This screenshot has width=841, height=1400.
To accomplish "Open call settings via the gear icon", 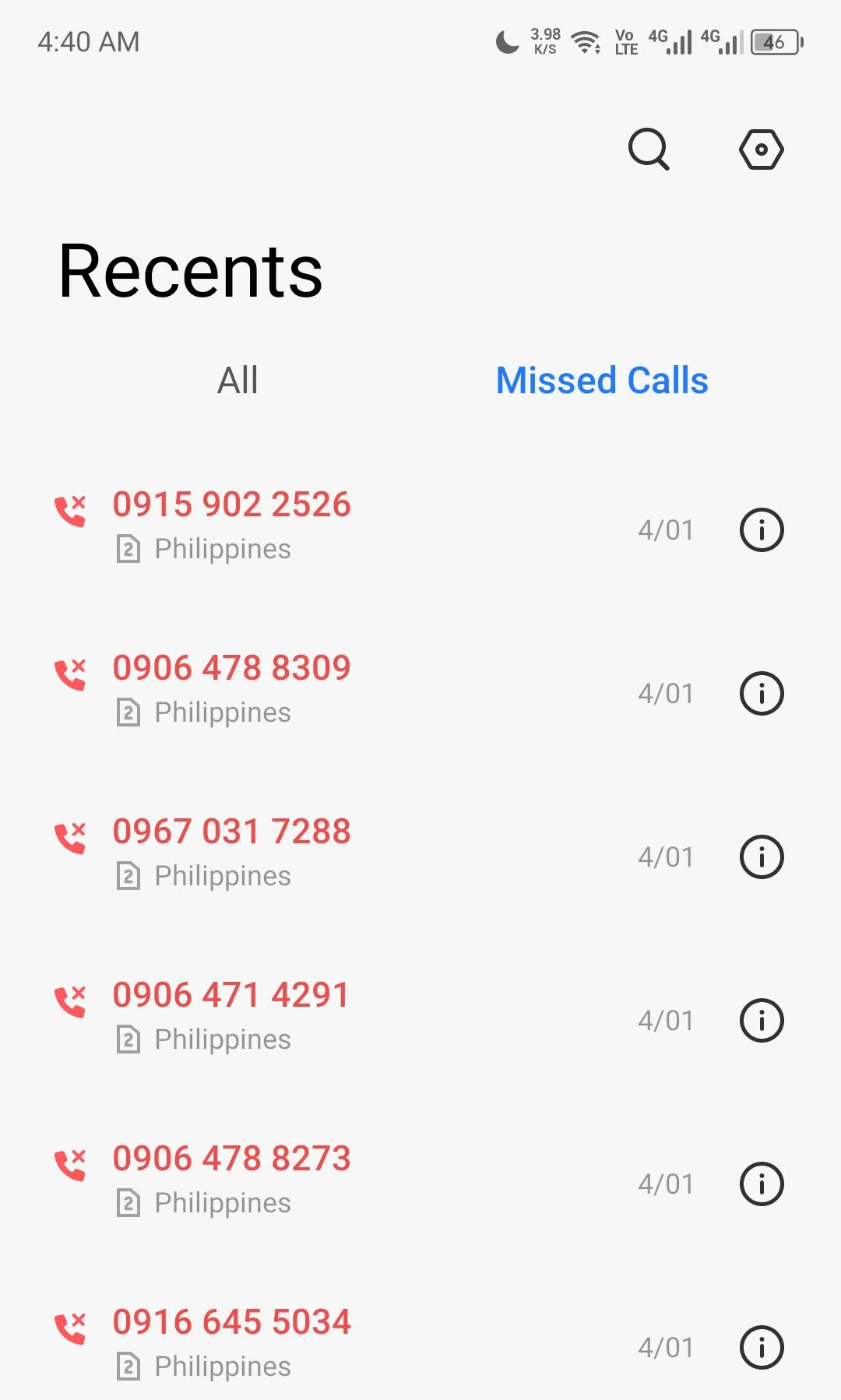I will [761, 149].
